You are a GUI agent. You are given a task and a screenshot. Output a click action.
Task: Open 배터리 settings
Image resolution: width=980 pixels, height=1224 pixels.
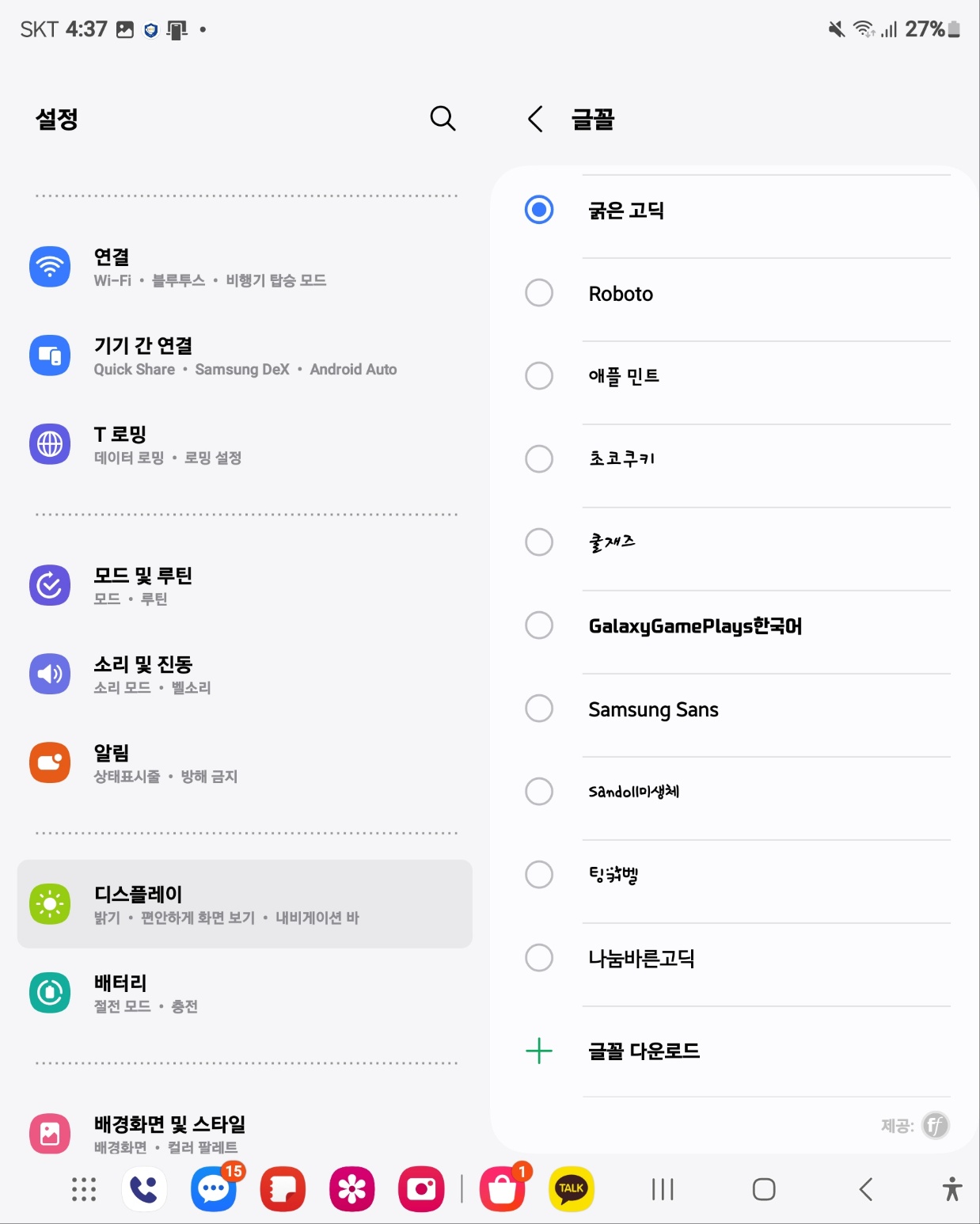pos(245,993)
